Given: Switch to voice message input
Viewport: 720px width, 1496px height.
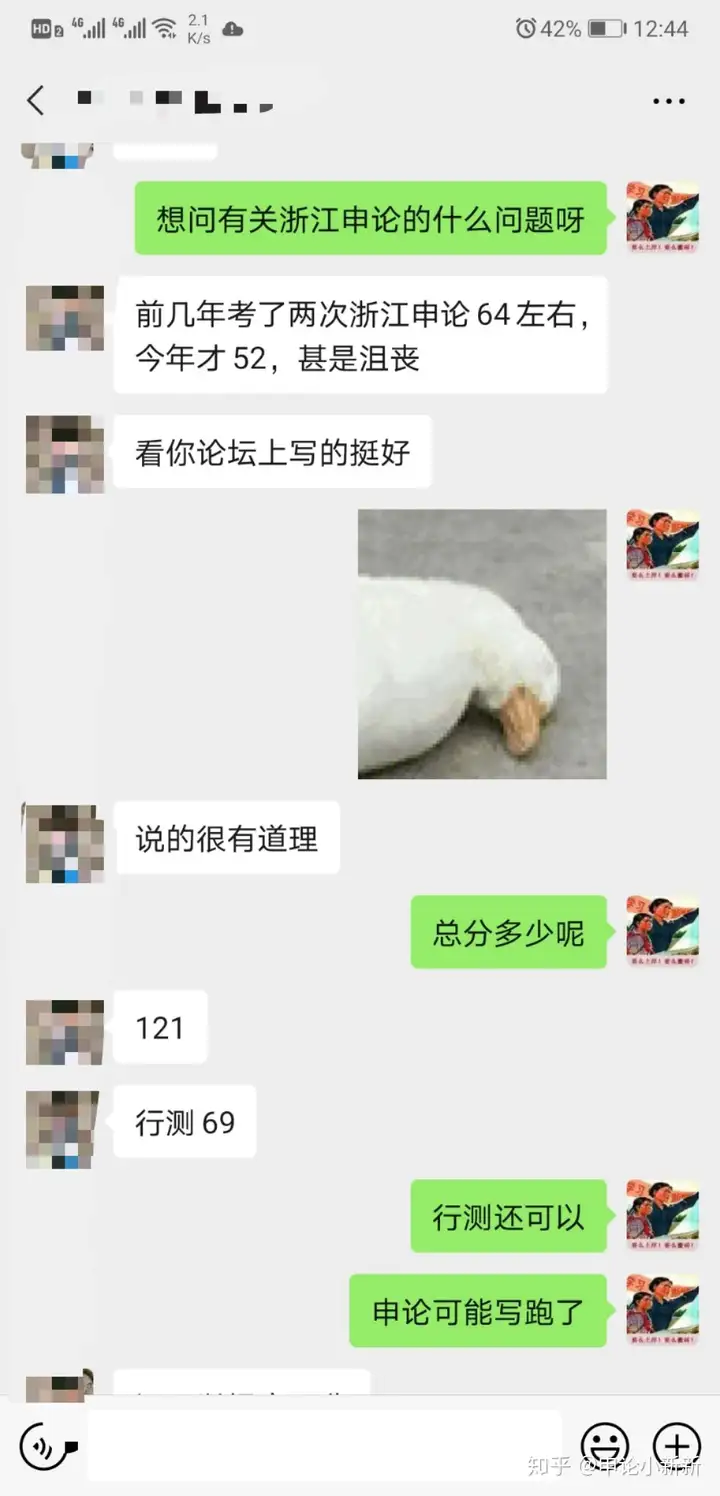Looking at the screenshot, I should click(x=44, y=1446).
